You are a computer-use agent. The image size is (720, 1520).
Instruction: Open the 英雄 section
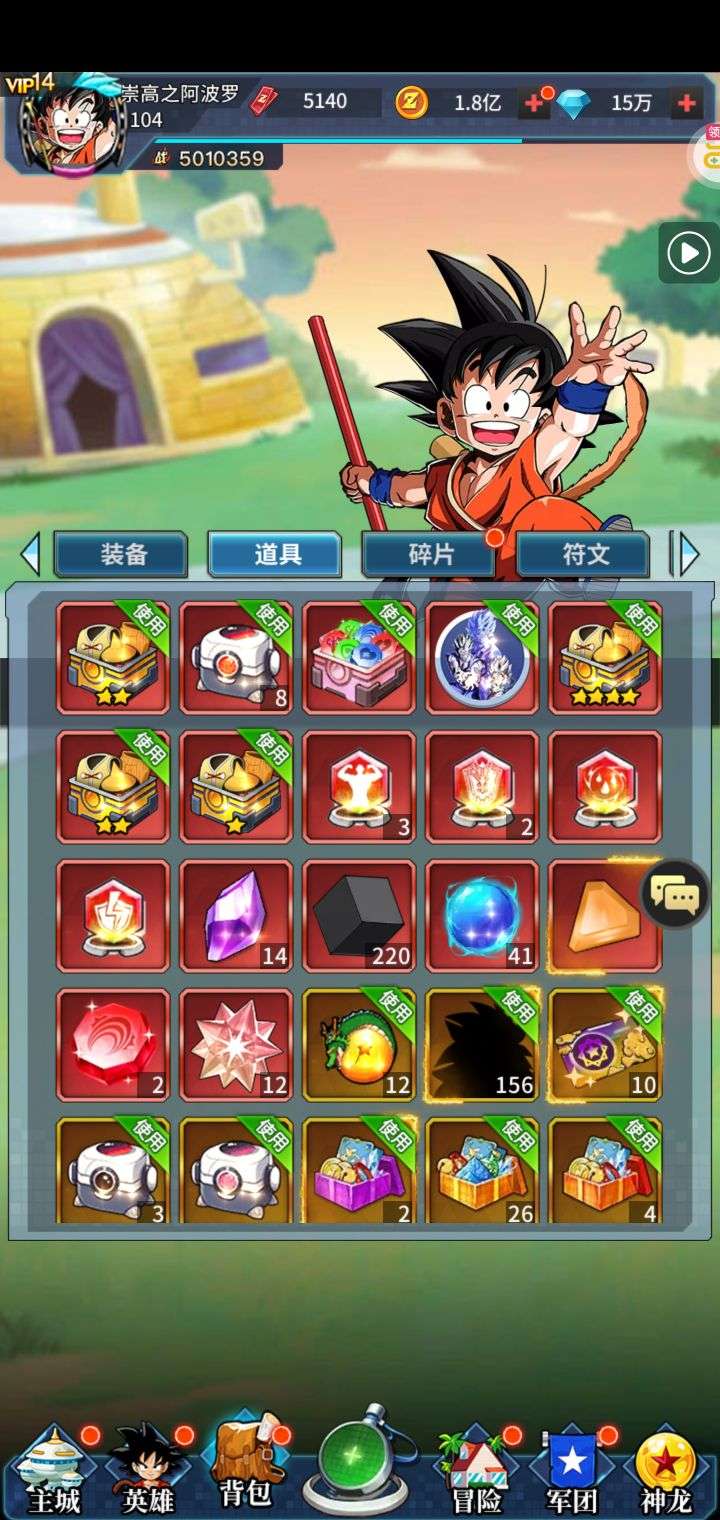click(148, 1468)
